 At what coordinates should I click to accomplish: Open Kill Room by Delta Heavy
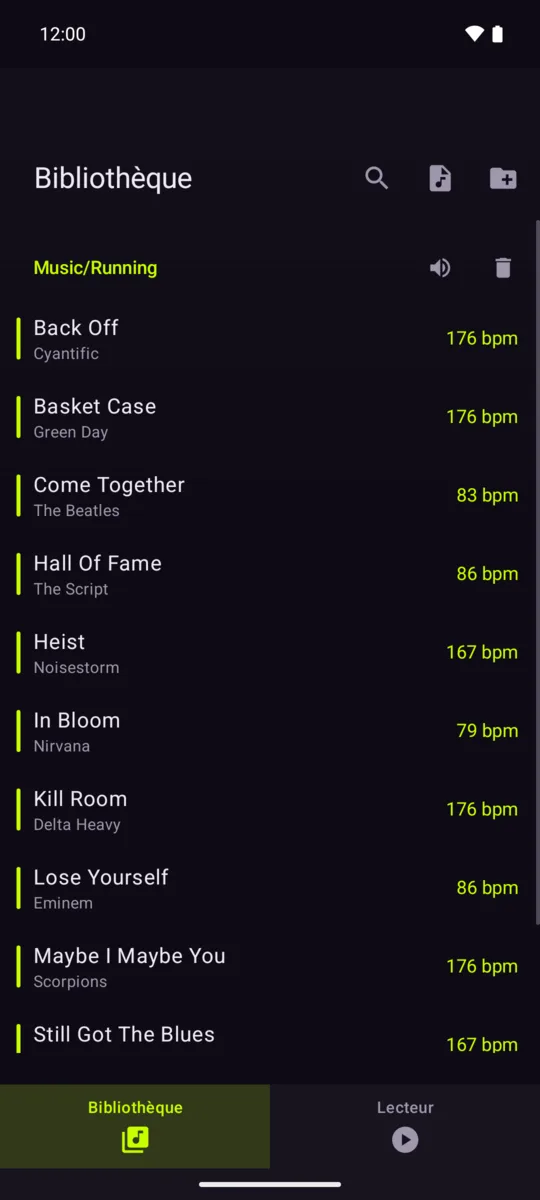tap(270, 809)
